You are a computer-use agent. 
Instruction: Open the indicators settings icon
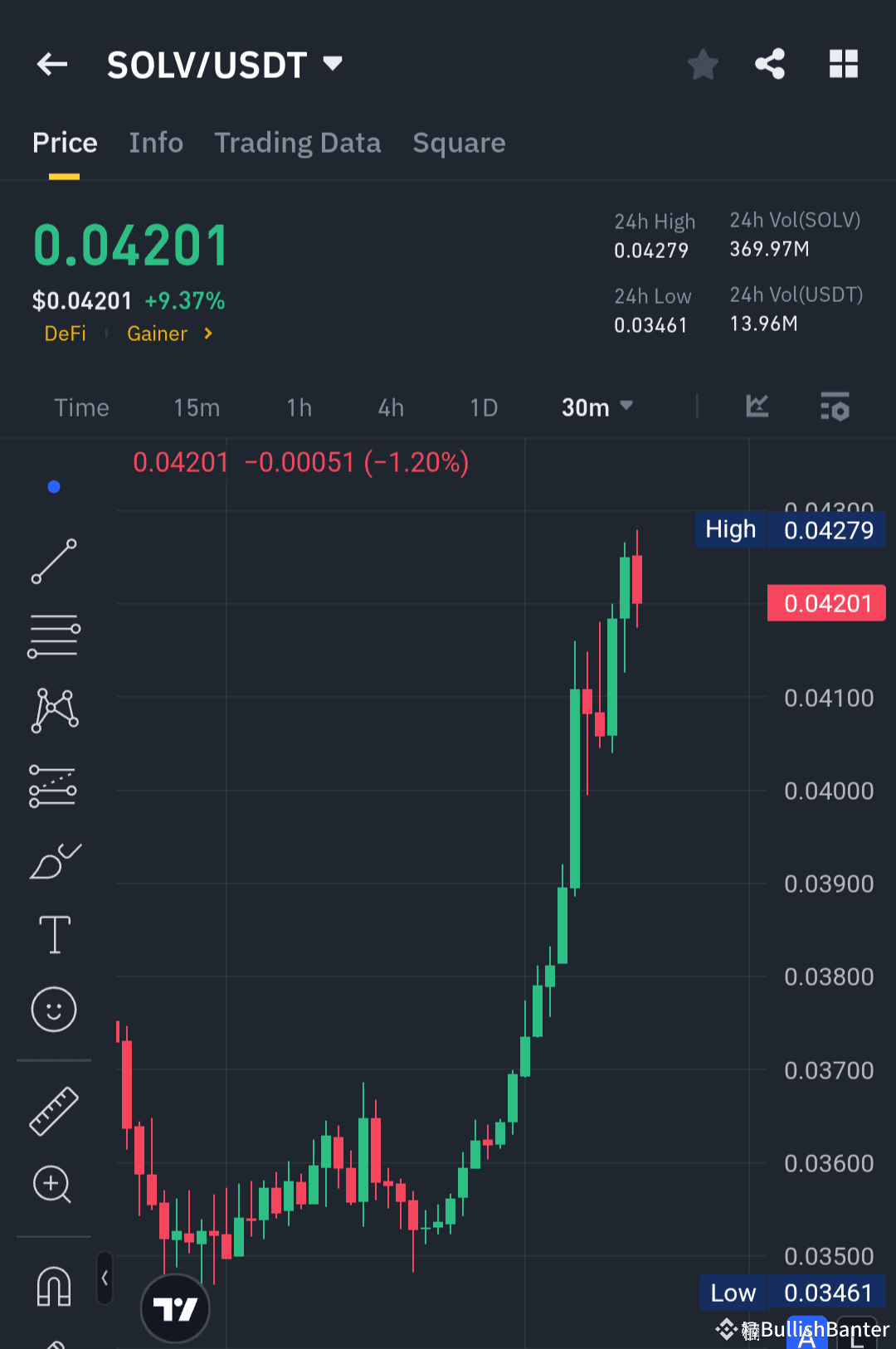[835, 407]
